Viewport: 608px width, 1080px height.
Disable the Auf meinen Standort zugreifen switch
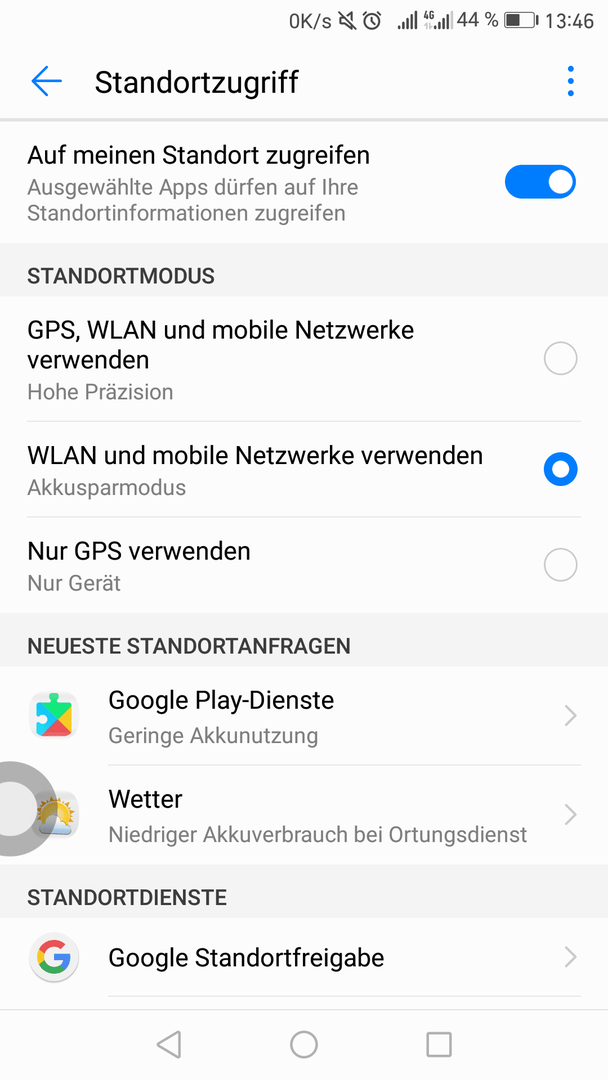[x=540, y=182]
